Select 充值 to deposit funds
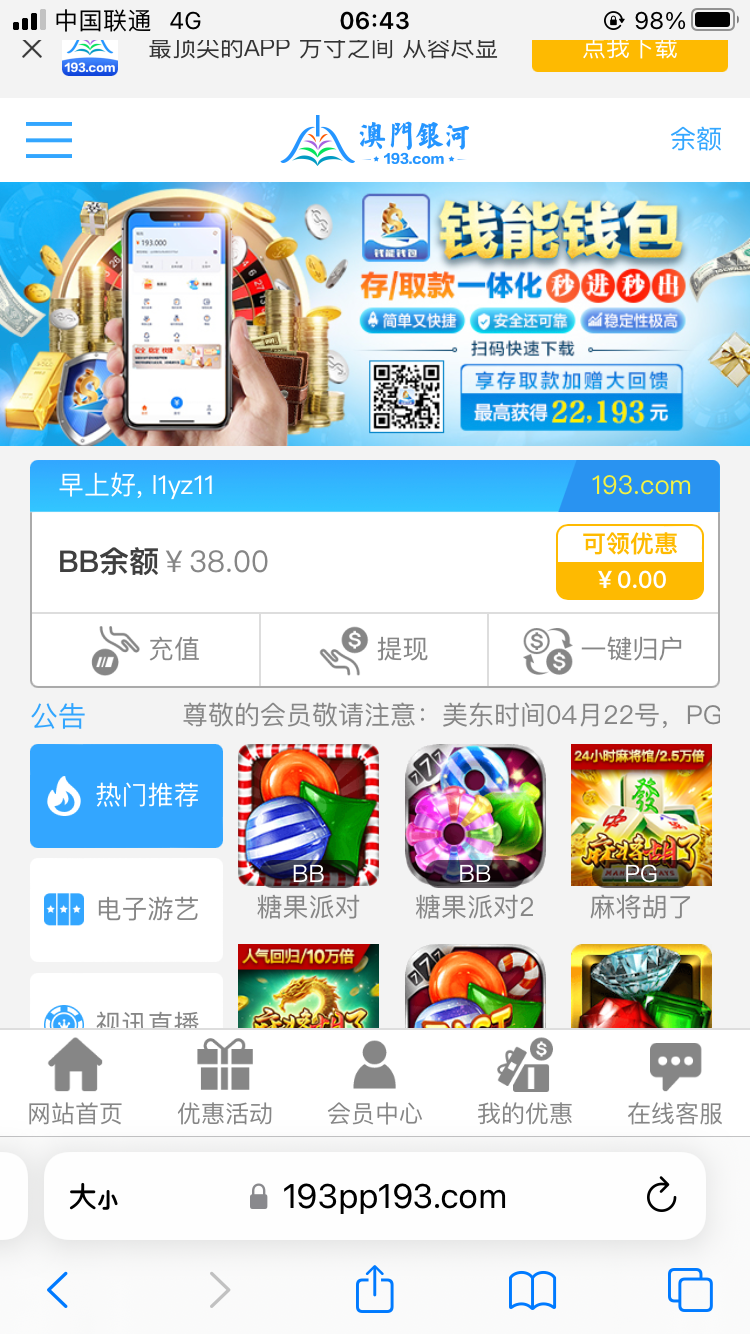This screenshot has height=1334, width=750. click(146, 649)
